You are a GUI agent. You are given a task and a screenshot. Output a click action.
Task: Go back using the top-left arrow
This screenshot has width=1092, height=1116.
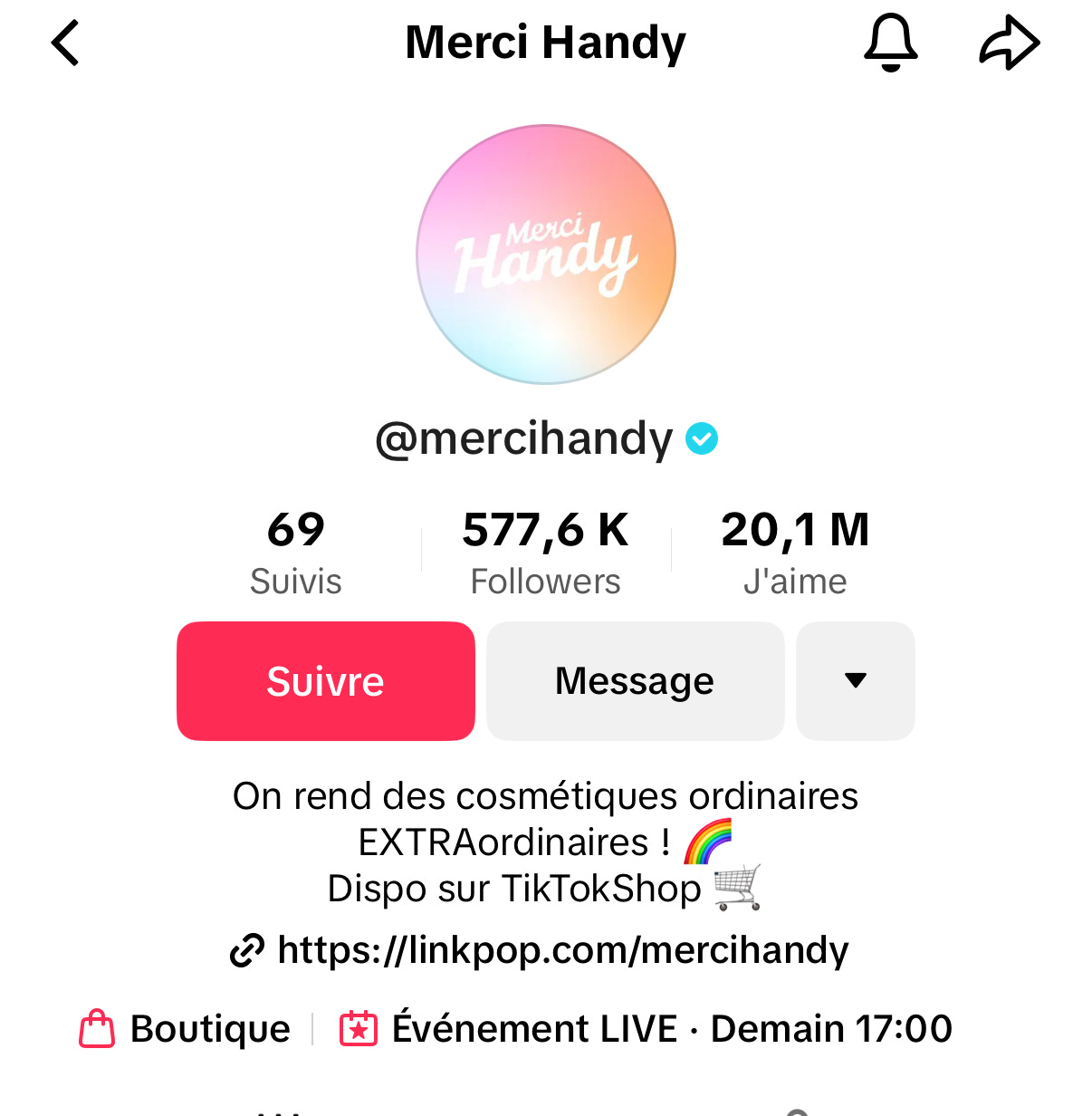[65, 43]
